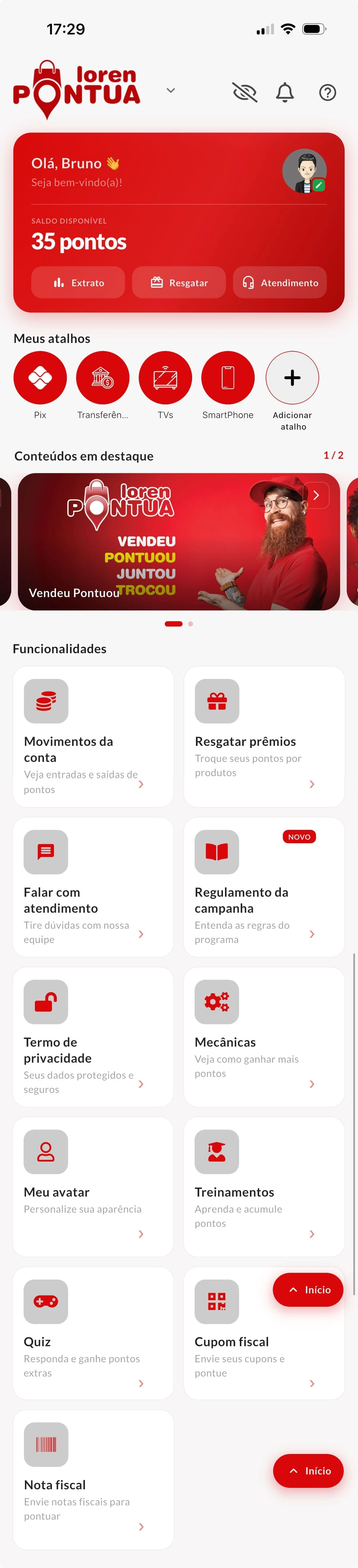358x1568 pixels.
Task: Open the notifications bell
Action: coord(285,93)
